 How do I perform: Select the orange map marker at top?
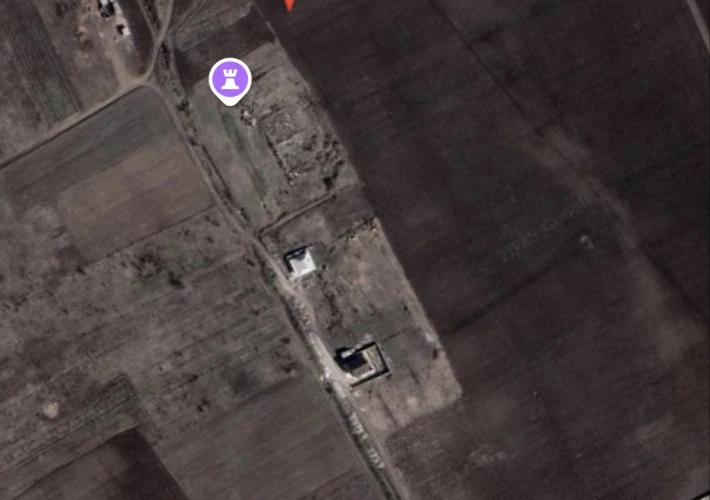(290, 4)
